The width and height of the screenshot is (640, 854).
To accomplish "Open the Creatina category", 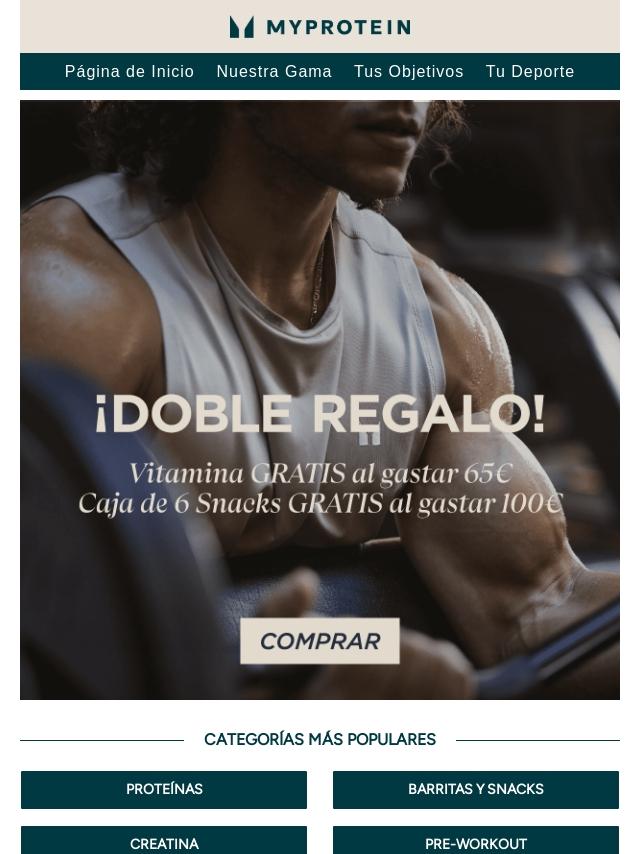I will 164,841.
